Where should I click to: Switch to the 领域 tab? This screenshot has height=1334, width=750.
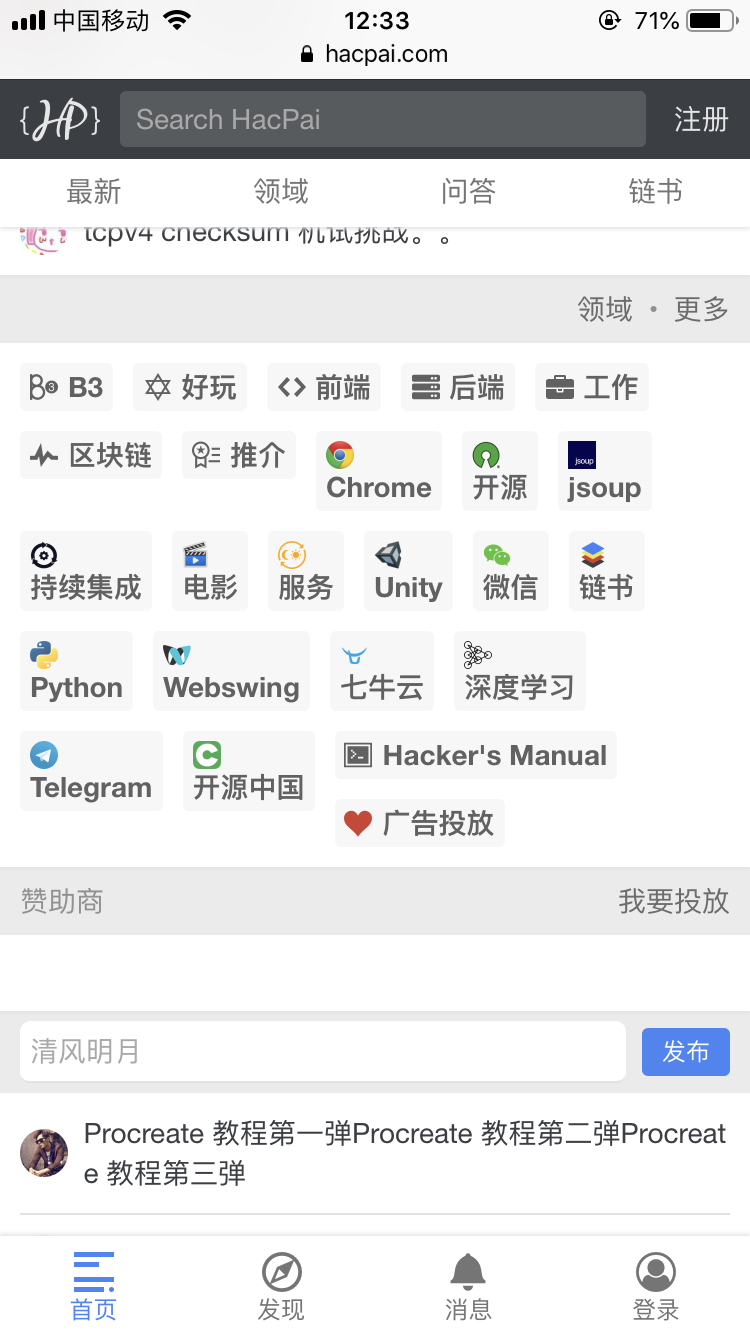pyautogui.click(x=281, y=191)
